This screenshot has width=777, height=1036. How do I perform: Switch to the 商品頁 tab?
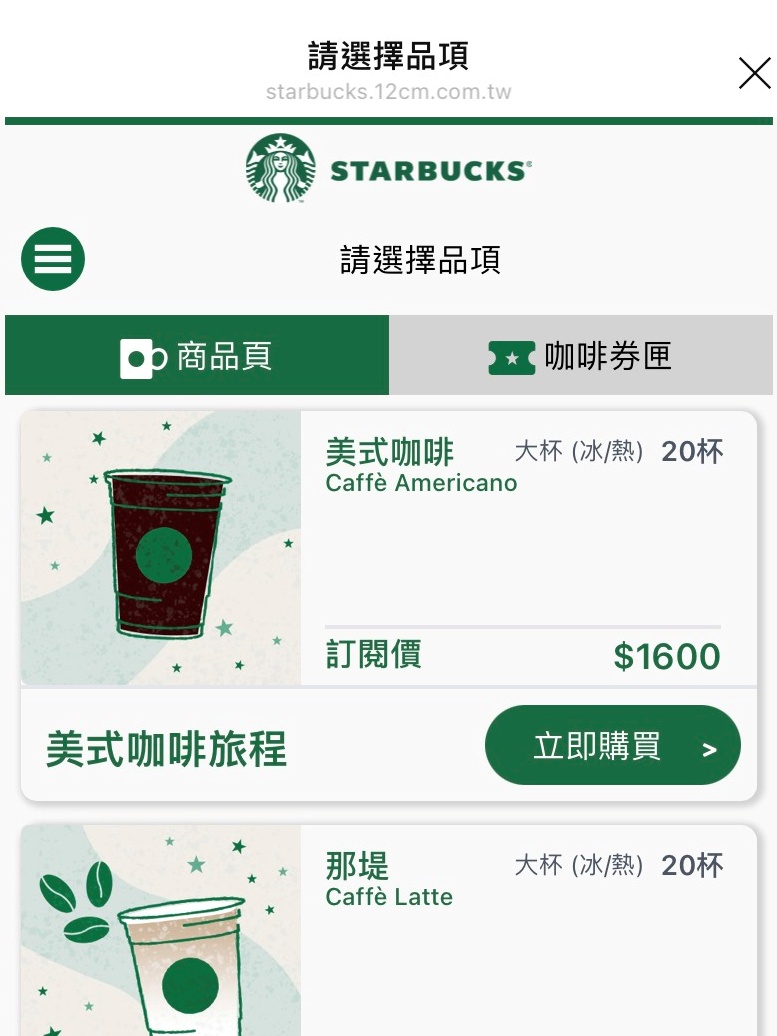197,356
